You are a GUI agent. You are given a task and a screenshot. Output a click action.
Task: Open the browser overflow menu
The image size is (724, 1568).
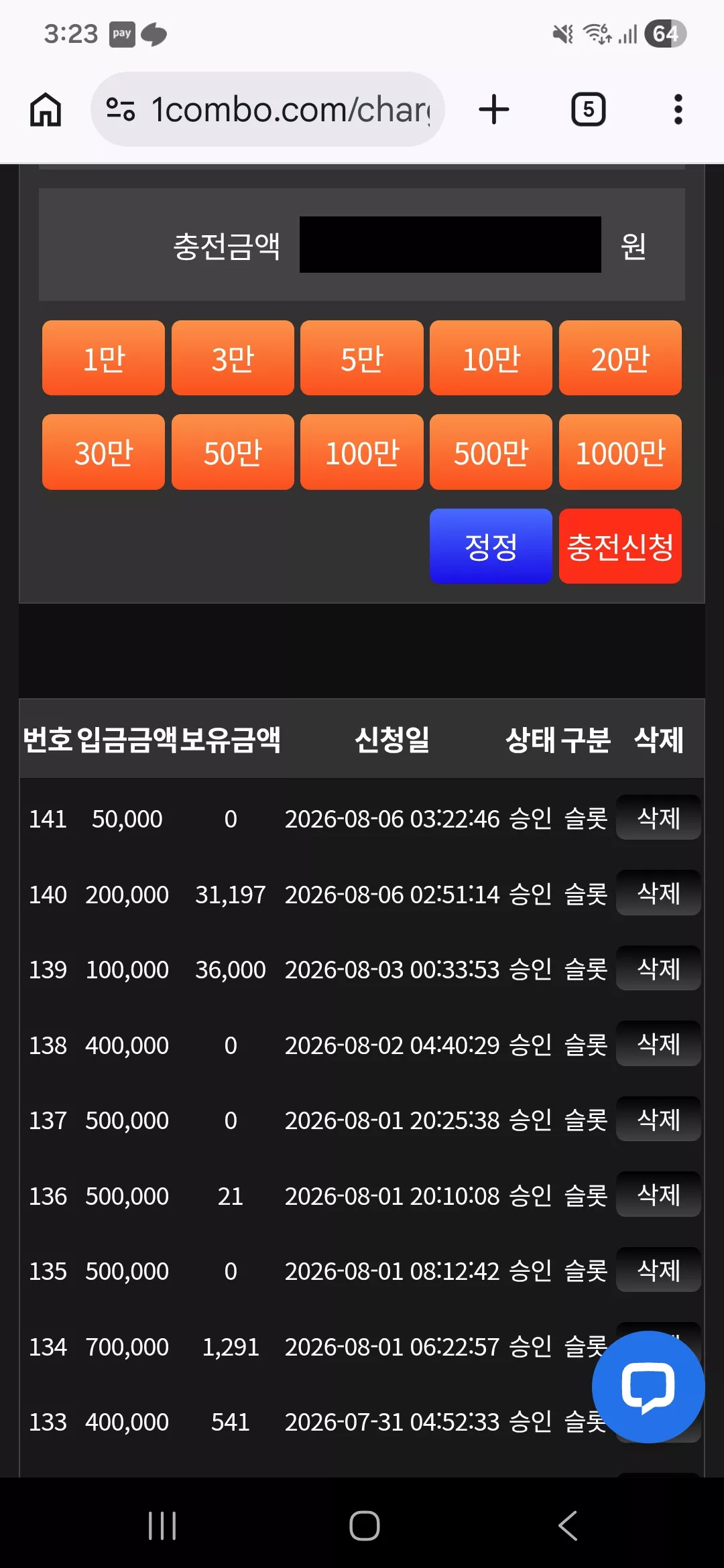click(678, 109)
